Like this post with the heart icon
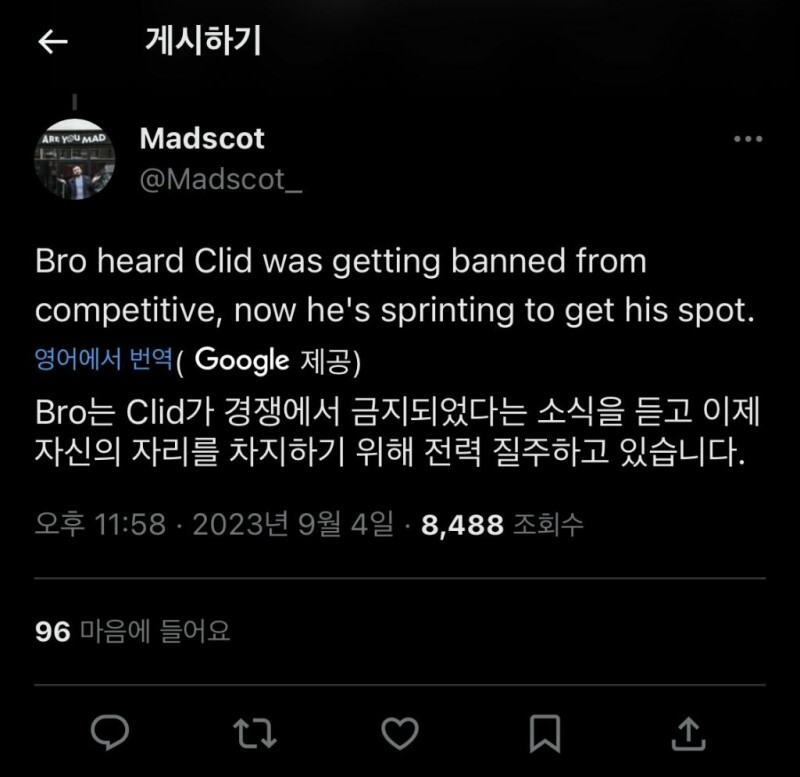The image size is (800, 777). pos(400,734)
